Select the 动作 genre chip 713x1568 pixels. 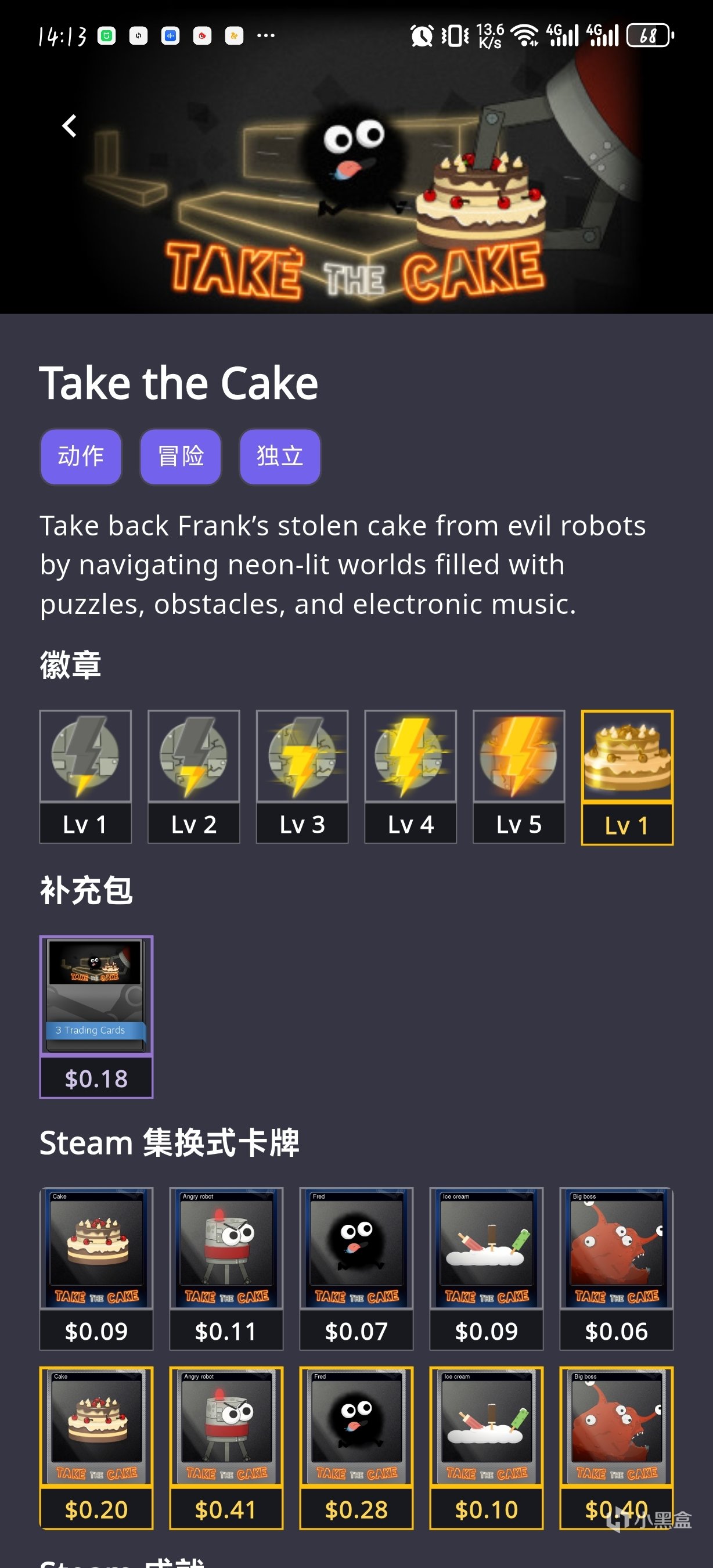coord(81,456)
